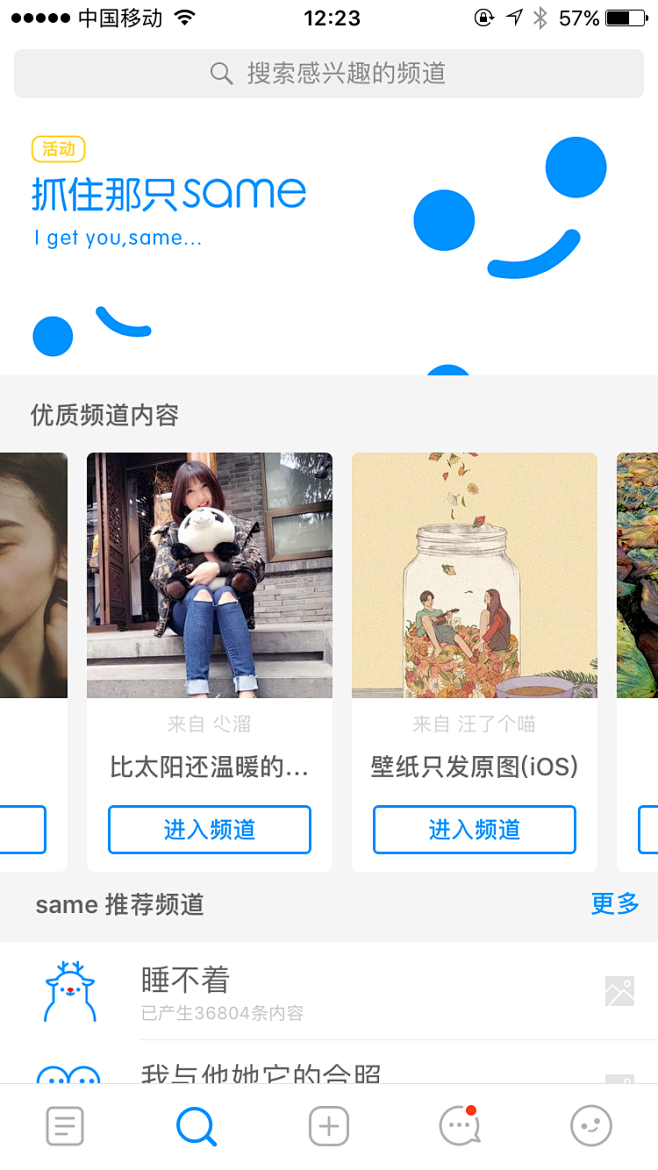The height and width of the screenshot is (1170, 658).
Task: Go to the profile smiley tab
Action: click(590, 1127)
